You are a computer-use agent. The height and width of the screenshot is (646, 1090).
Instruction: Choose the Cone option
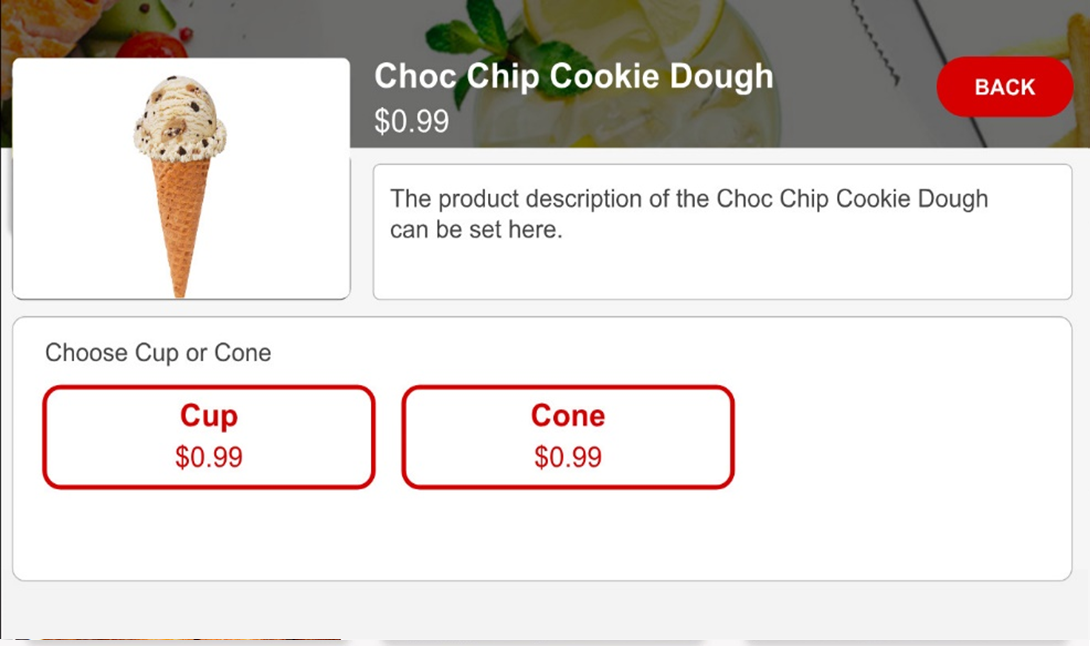pyautogui.click(x=567, y=437)
